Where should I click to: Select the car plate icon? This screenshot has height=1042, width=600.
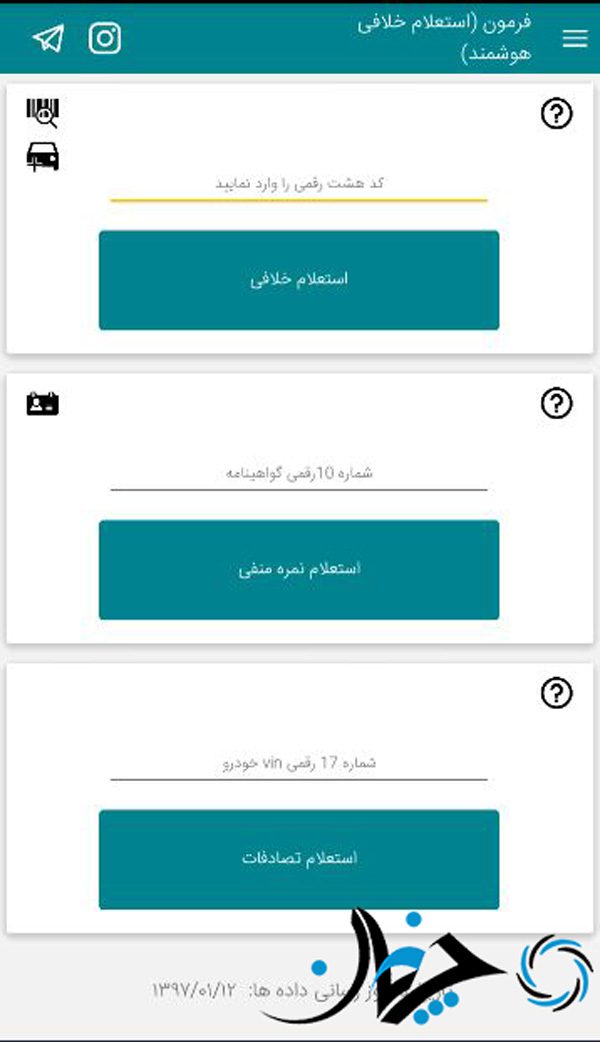[42, 157]
